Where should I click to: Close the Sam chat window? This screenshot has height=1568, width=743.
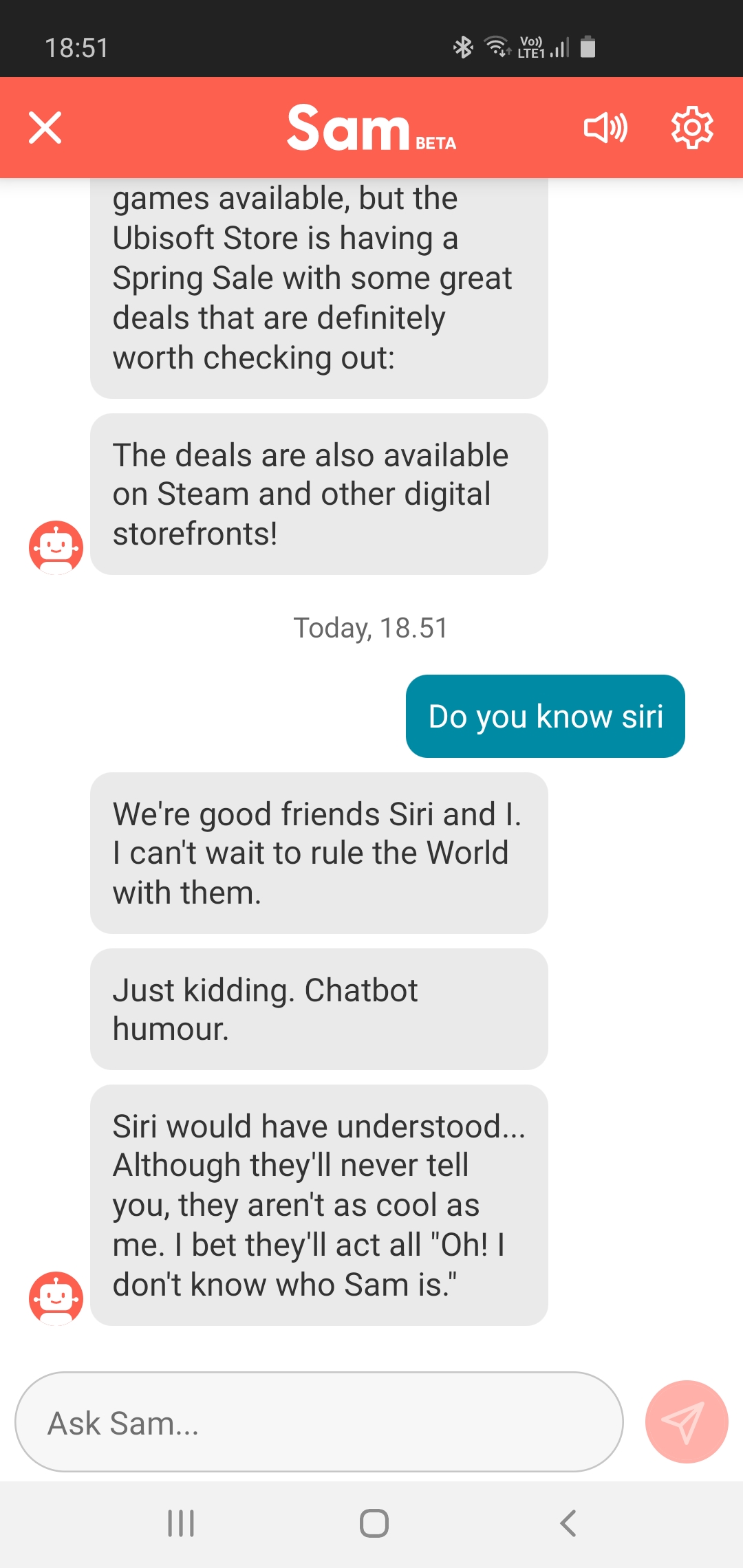click(x=45, y=128)
